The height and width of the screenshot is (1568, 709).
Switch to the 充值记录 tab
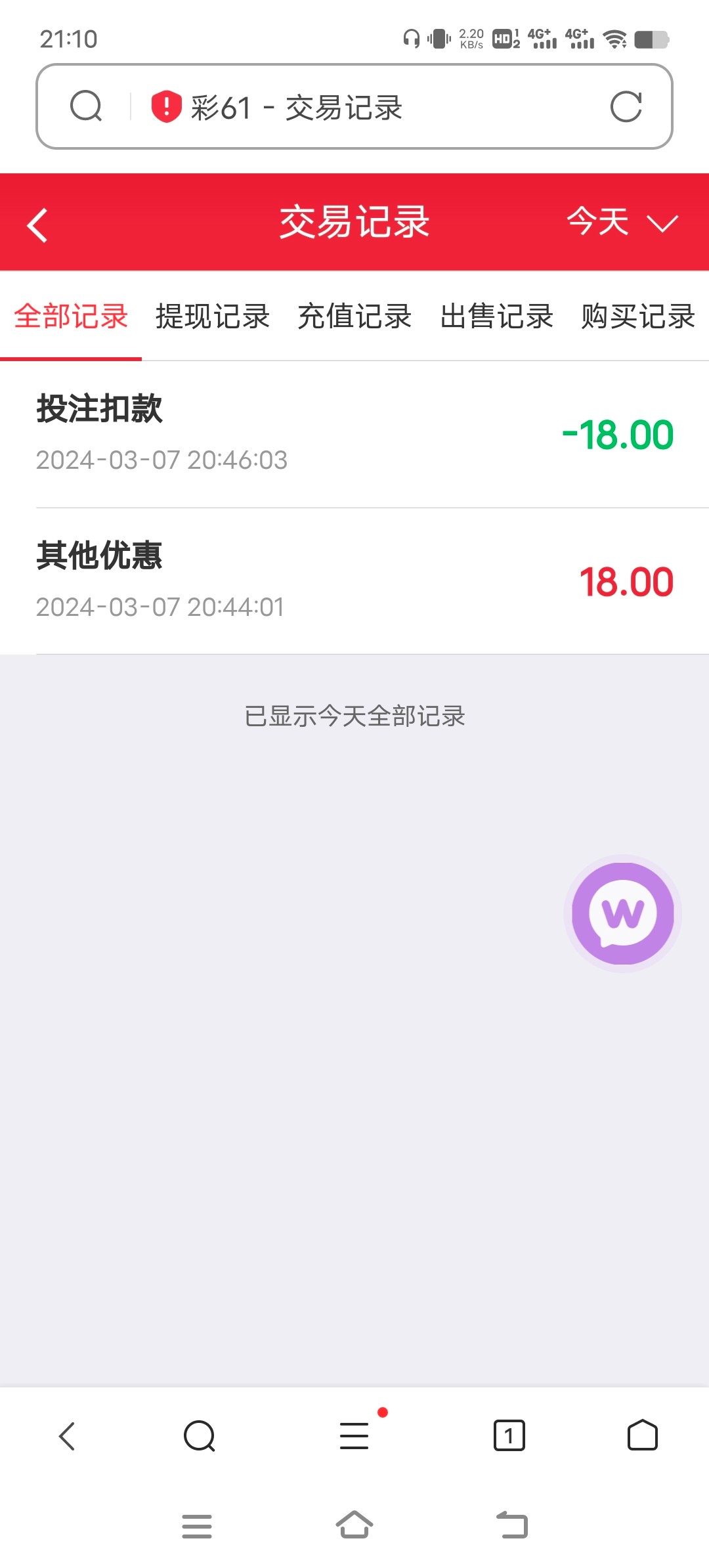click(x=354, y=316)
